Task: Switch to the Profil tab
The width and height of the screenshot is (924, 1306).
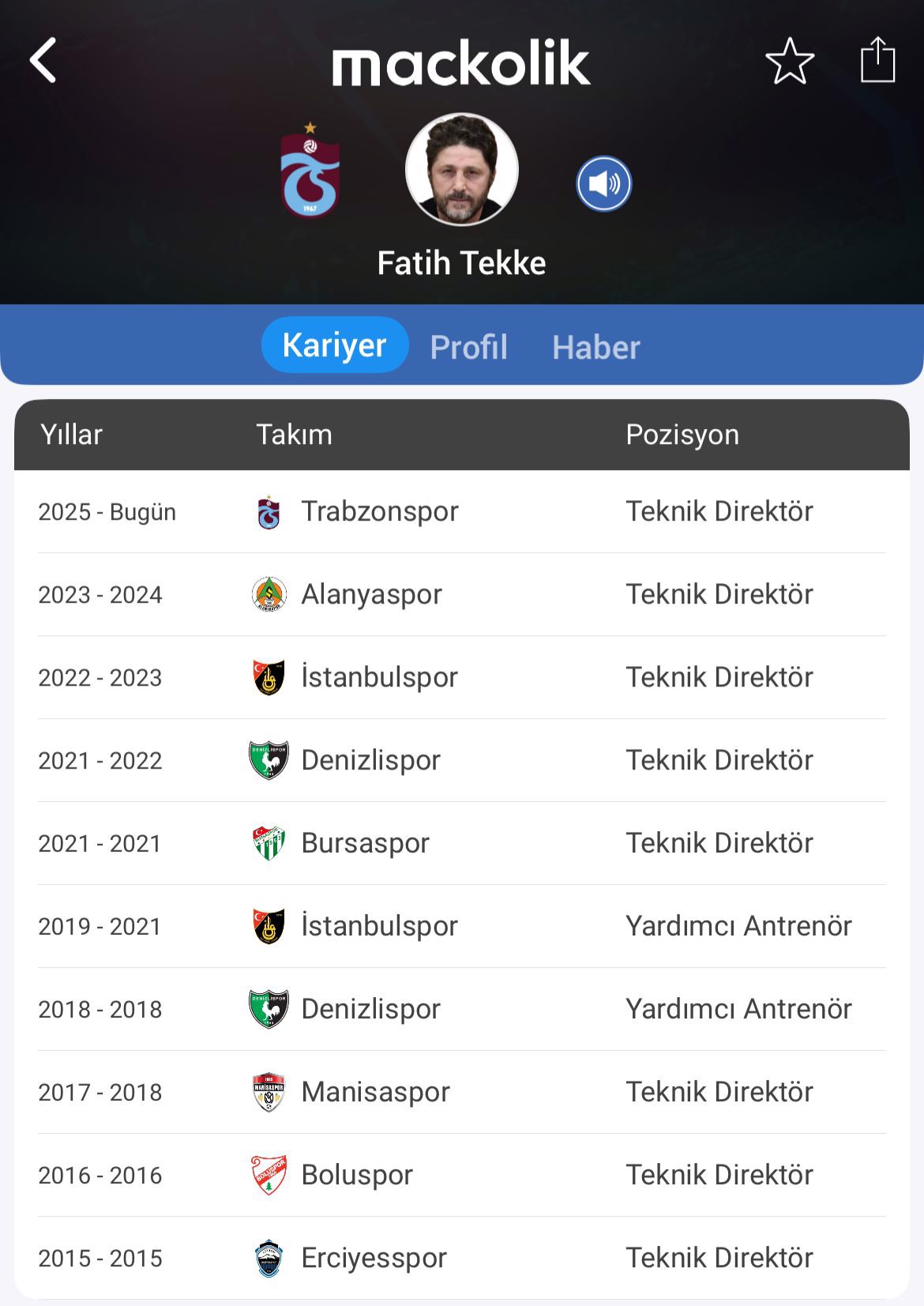Action: click(x=468, y=347)
